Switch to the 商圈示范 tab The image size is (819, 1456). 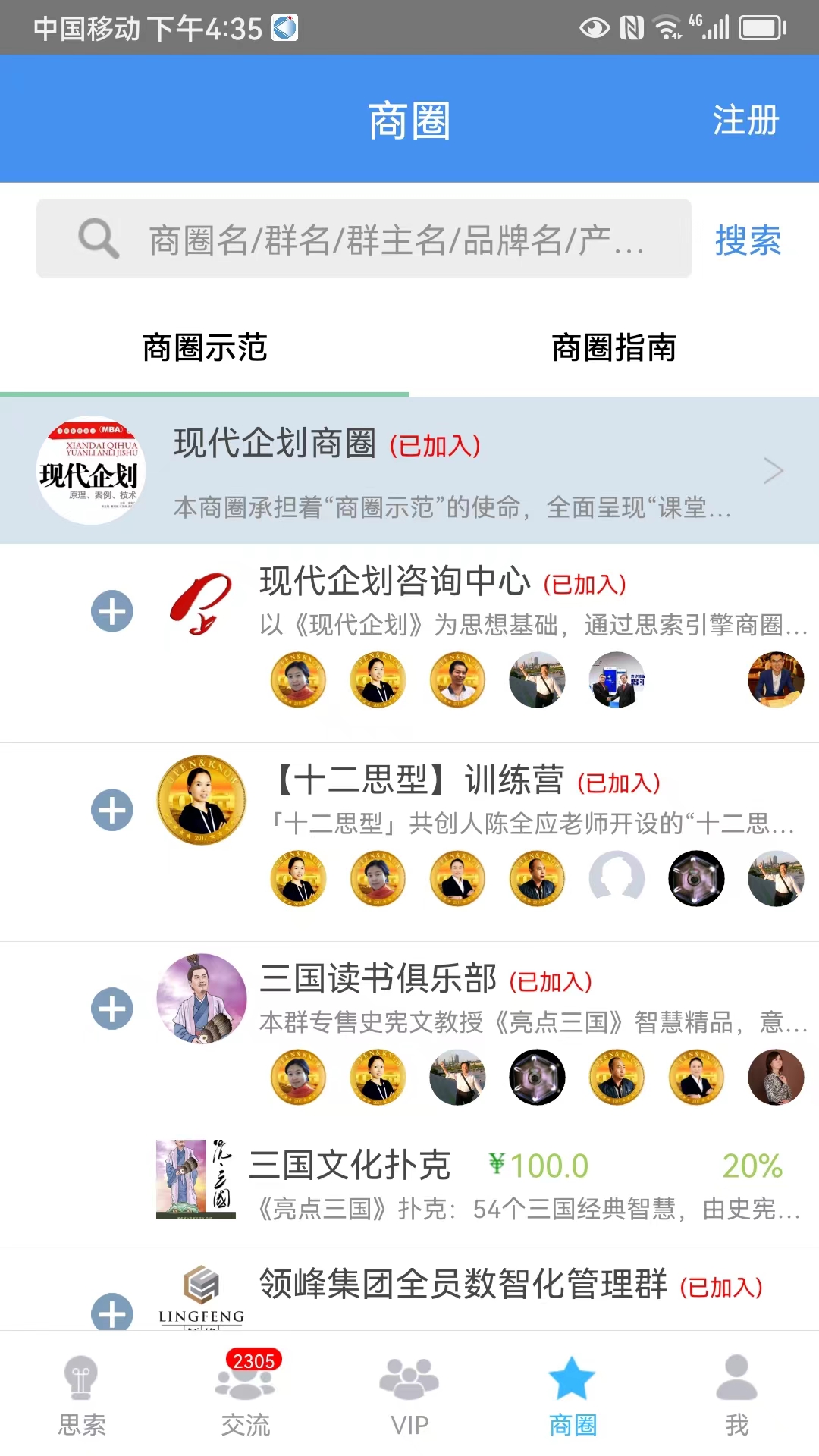pyautogui.click(x=205, y=348)
